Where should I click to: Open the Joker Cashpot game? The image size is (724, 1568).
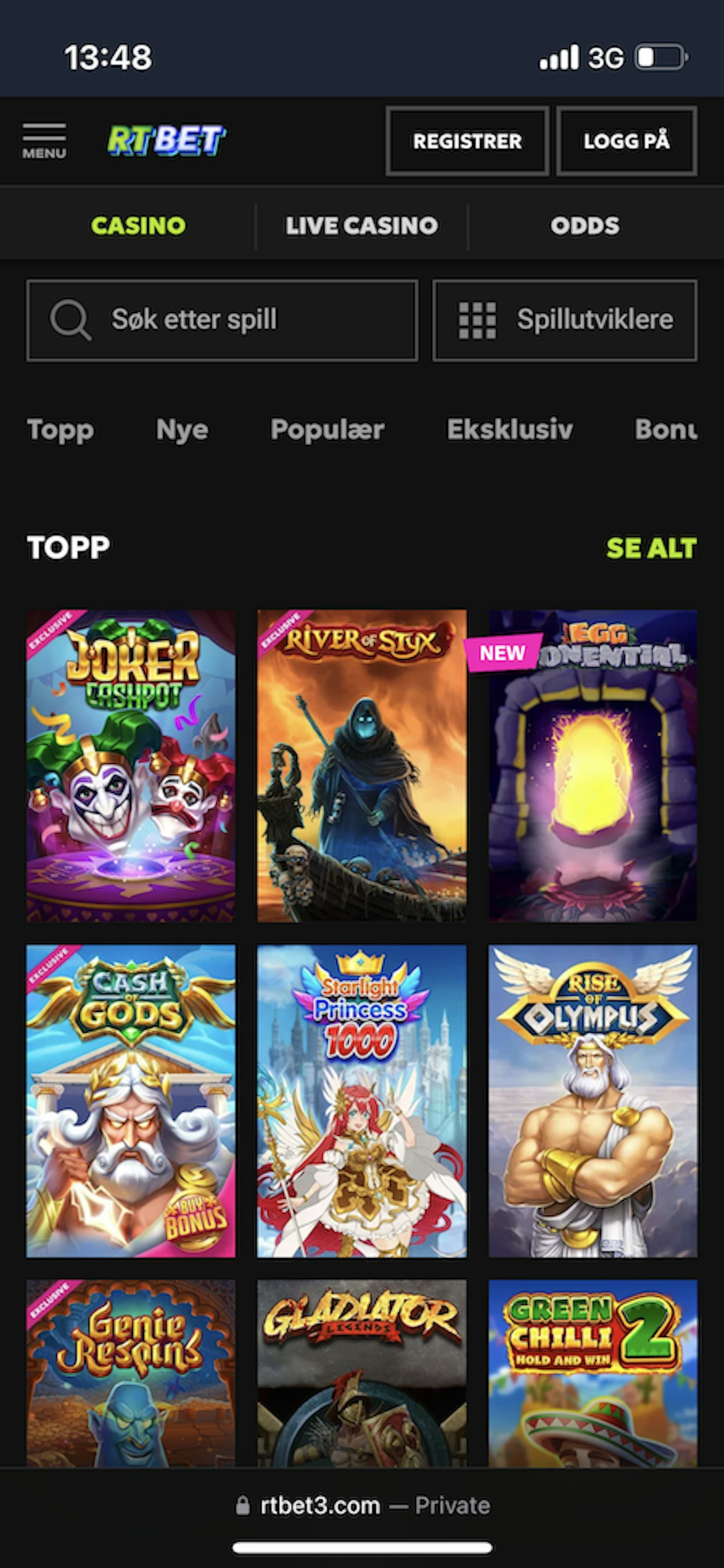click(x=131, y=765)
